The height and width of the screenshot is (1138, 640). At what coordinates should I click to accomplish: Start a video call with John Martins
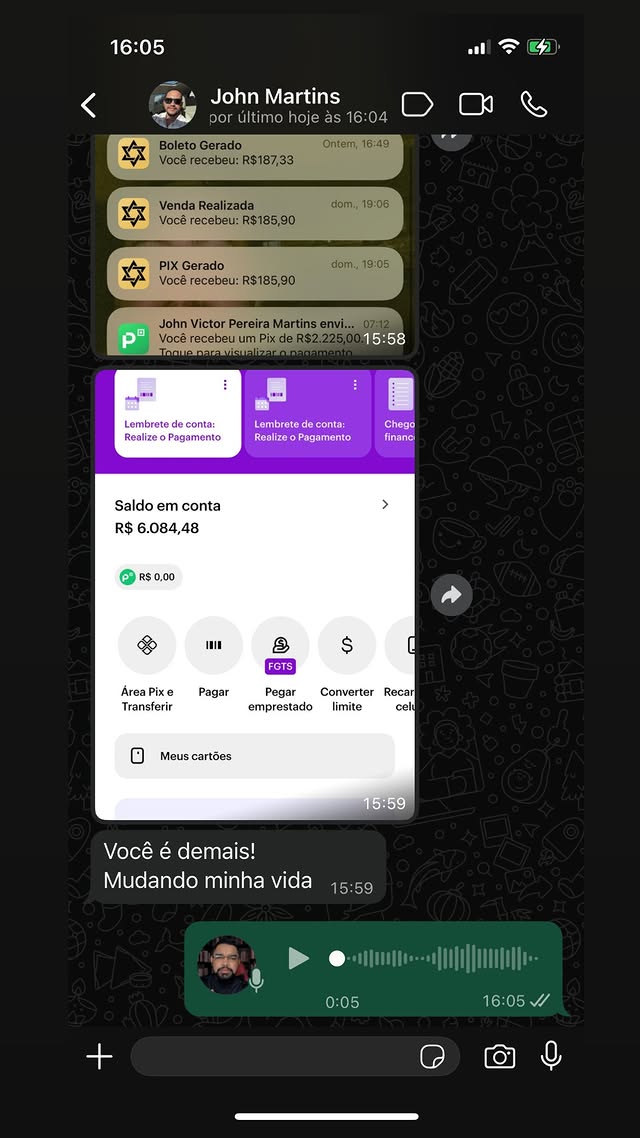pyautogui.click(x=476, y=105)
